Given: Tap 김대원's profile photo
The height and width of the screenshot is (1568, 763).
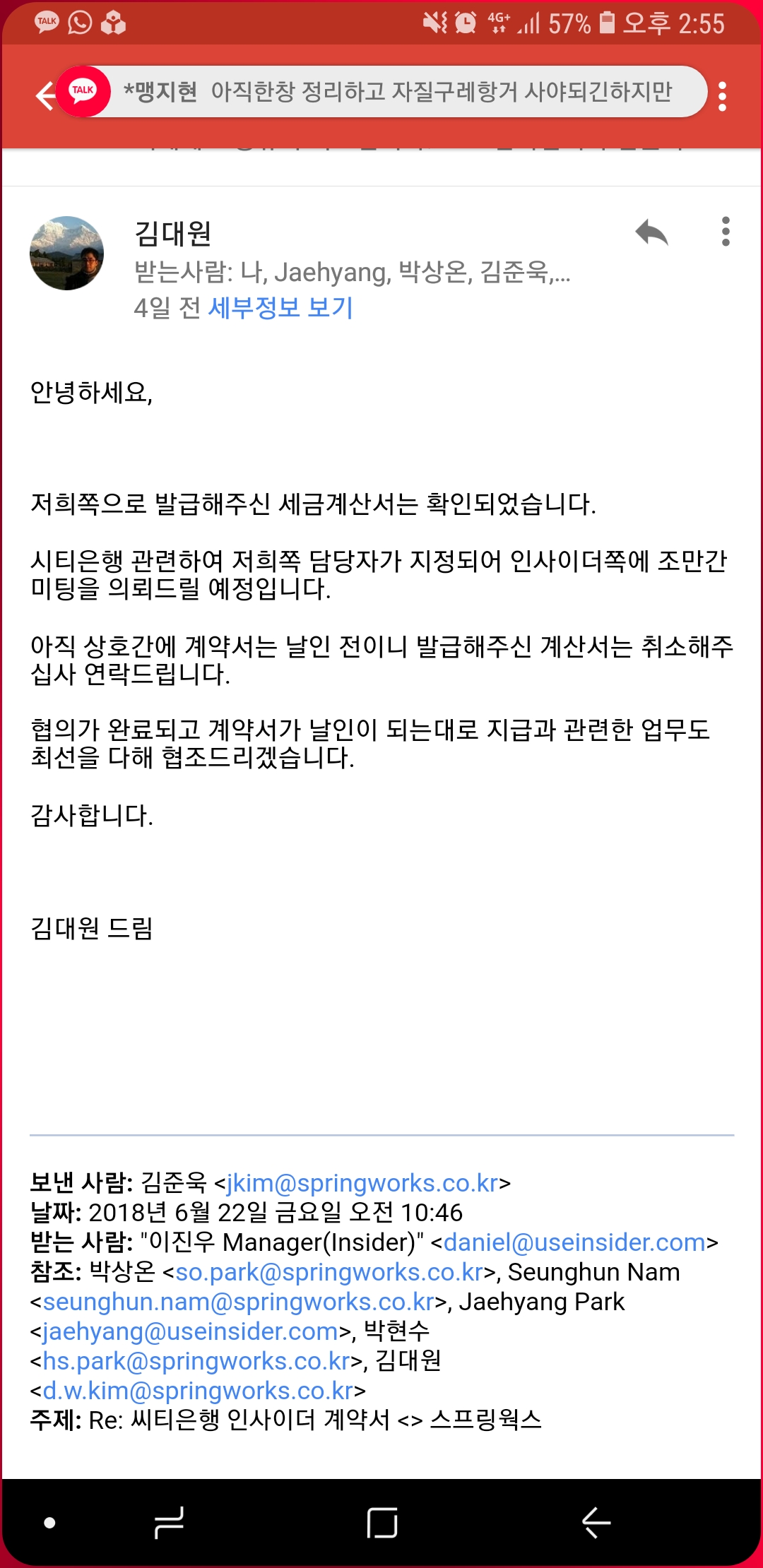Looking at the screenshot, I should (67, 253).
